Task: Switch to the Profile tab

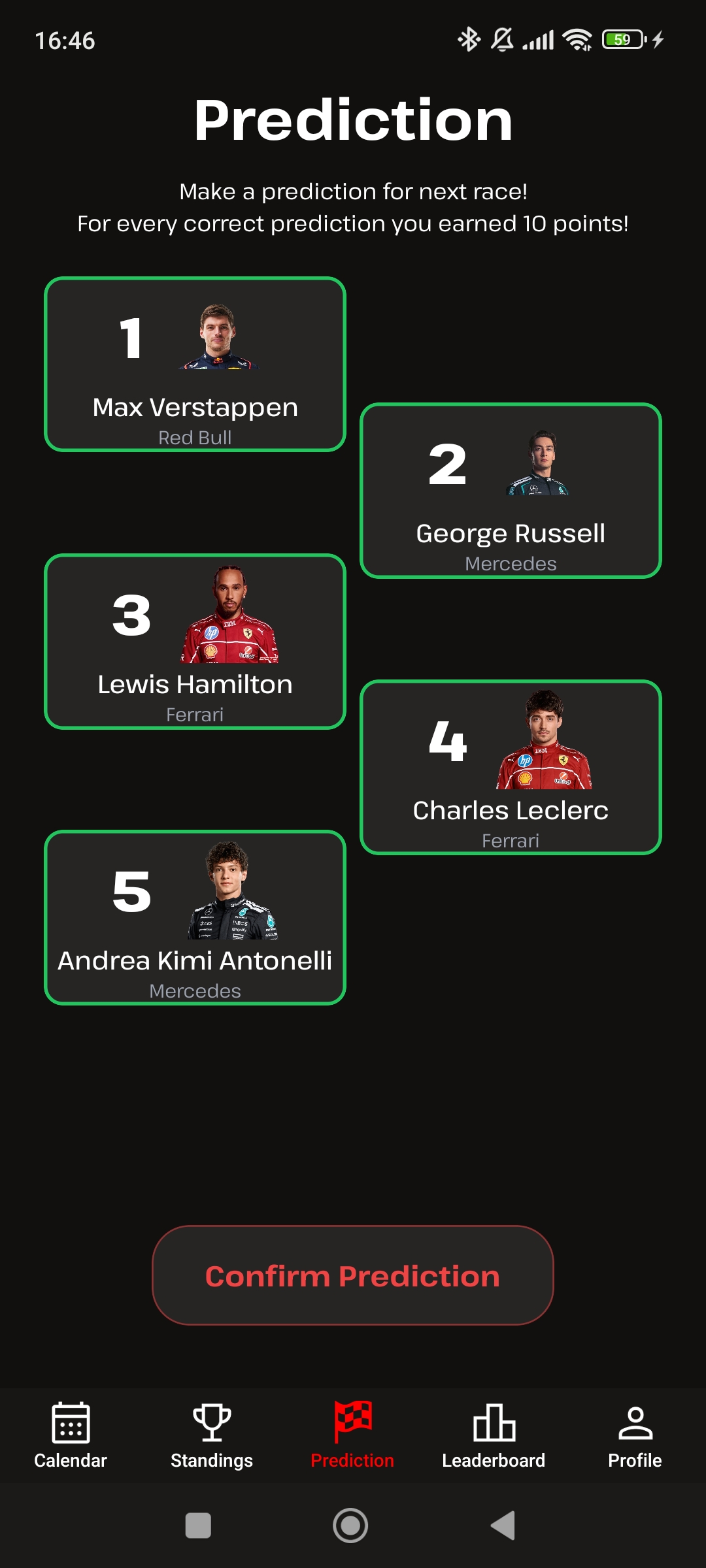Action: coord(635,1435)
